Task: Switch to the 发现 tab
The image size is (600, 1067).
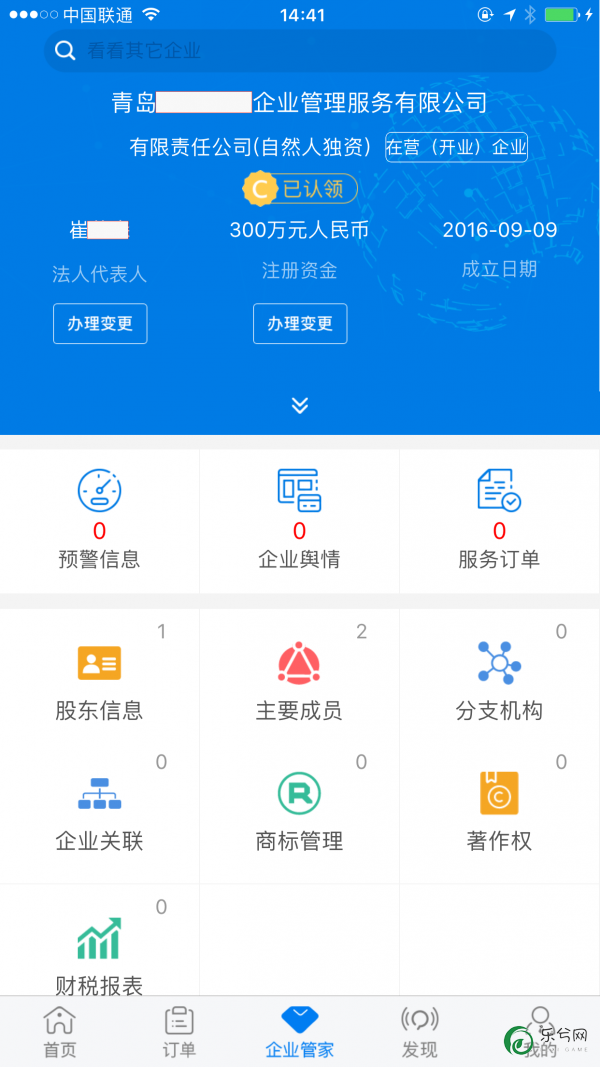Action: (419, 1032)
